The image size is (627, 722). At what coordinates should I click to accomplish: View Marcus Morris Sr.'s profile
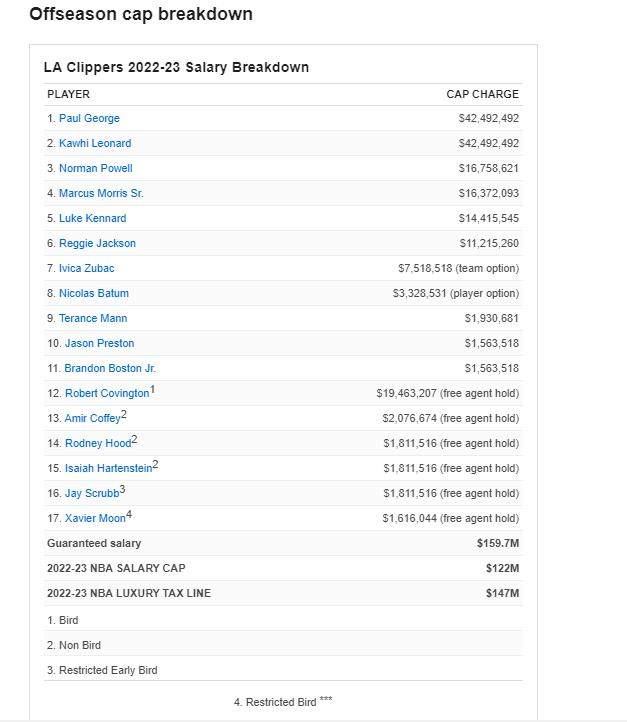click(x=101, y=193)
